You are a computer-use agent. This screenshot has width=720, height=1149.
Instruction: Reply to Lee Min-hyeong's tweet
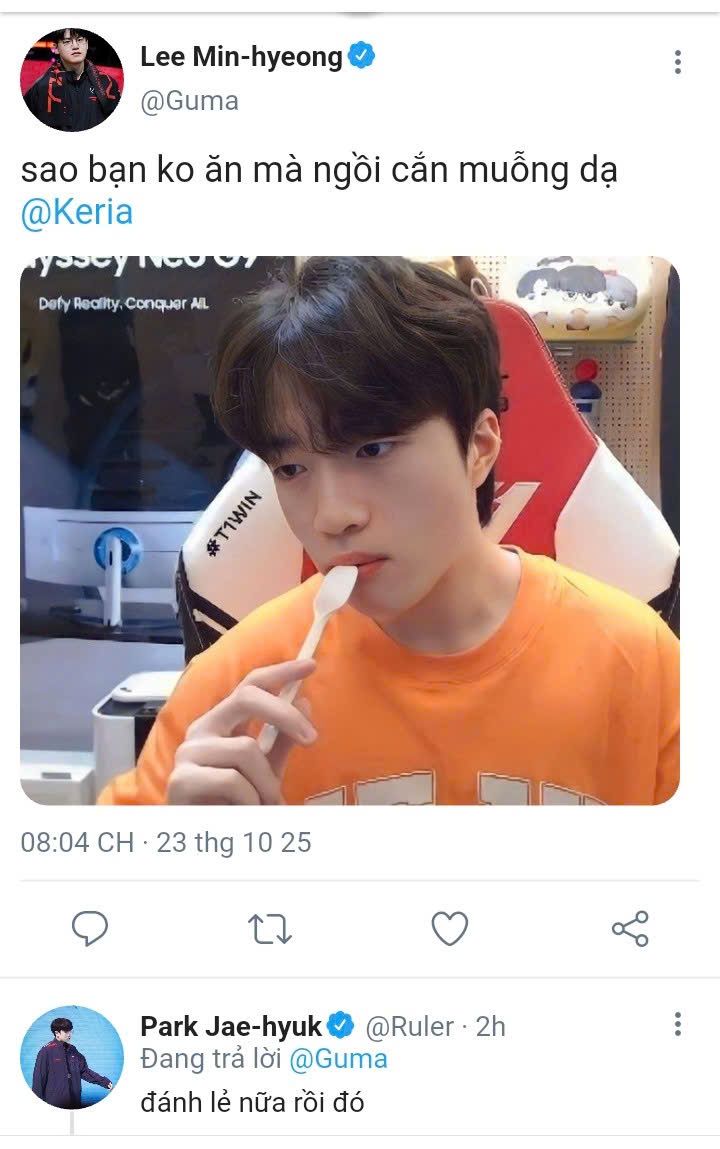[x=90, y=929]
